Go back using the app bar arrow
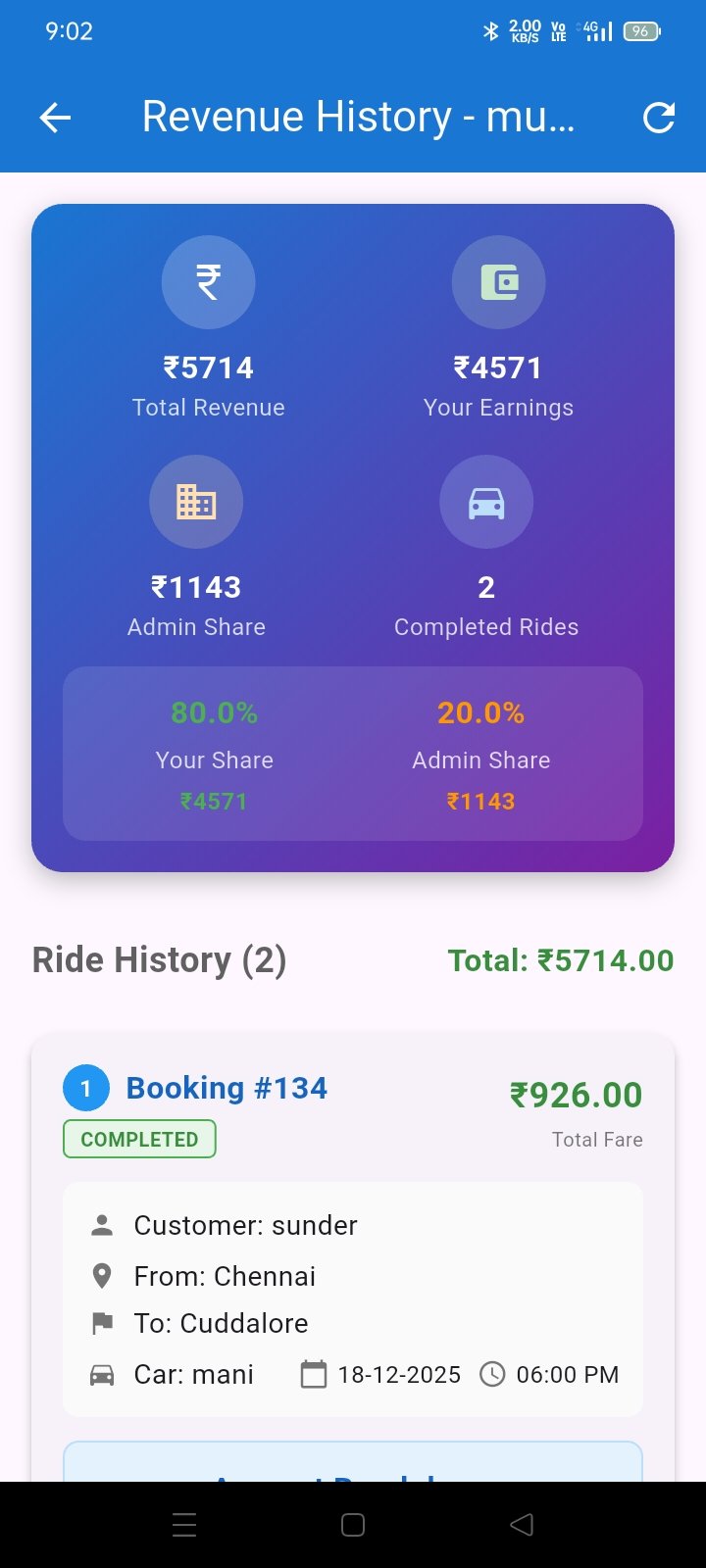706x1568 pixels. [56, 119]
